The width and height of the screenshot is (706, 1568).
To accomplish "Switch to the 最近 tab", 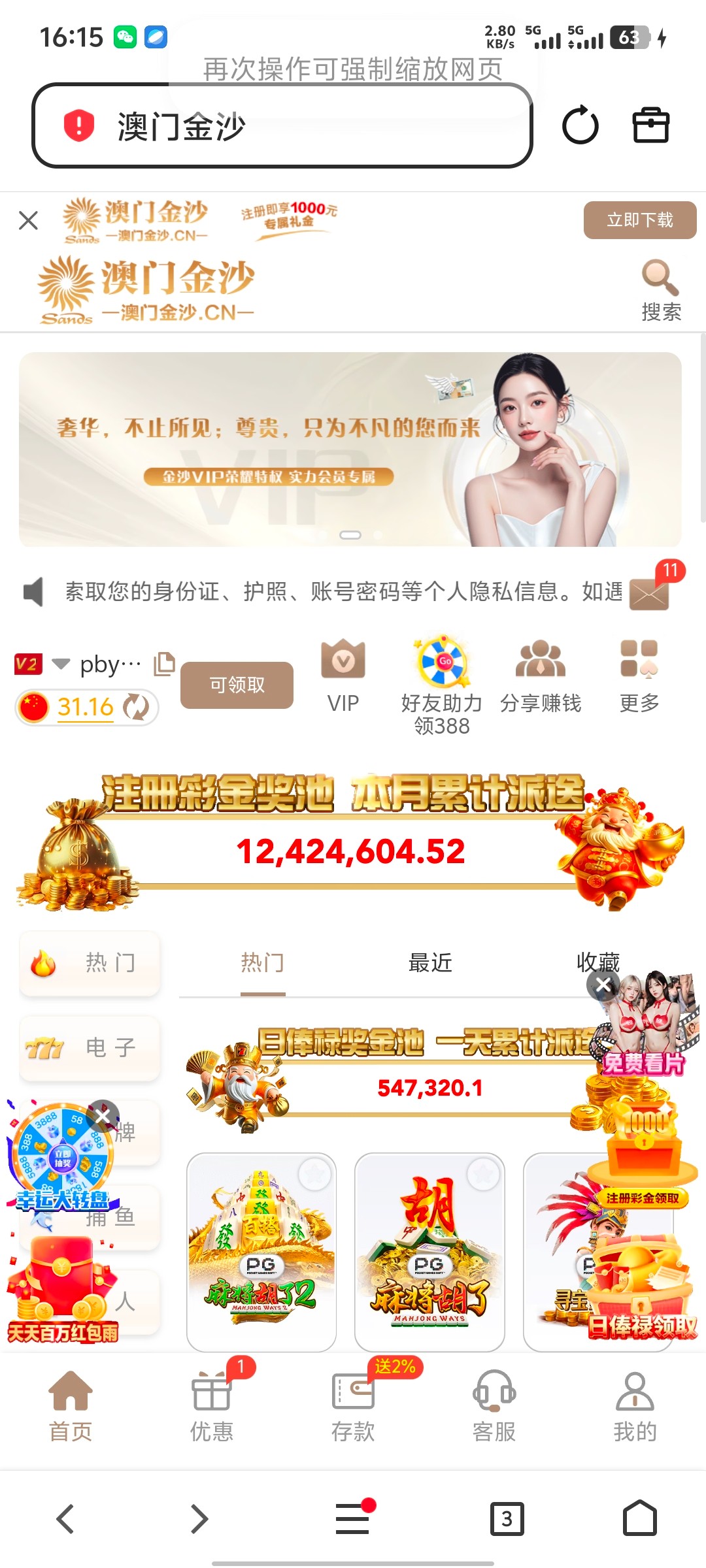I will tap(429, 963).
